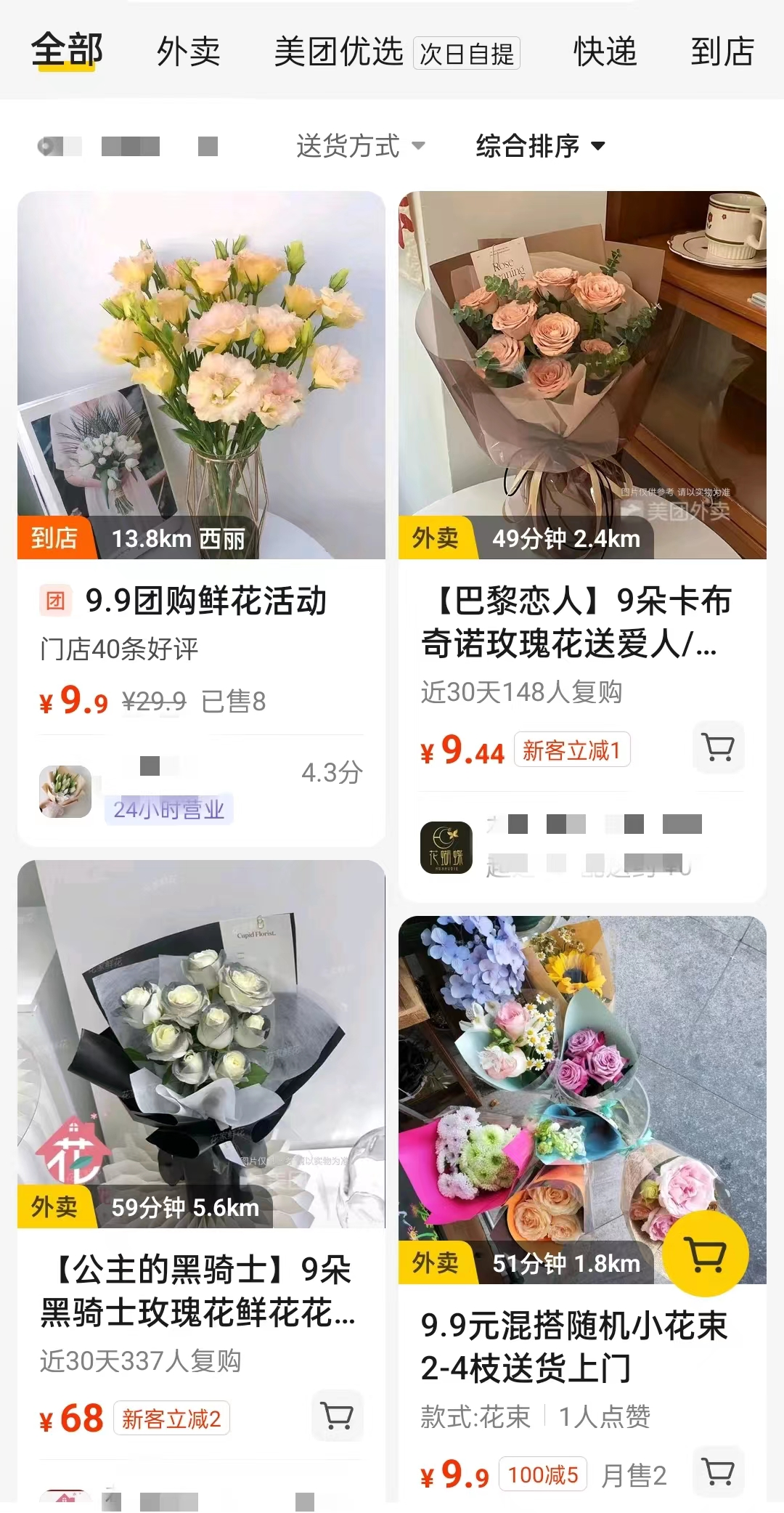View the 9.9元混搭随机小花束 listing

point(573,1346)
